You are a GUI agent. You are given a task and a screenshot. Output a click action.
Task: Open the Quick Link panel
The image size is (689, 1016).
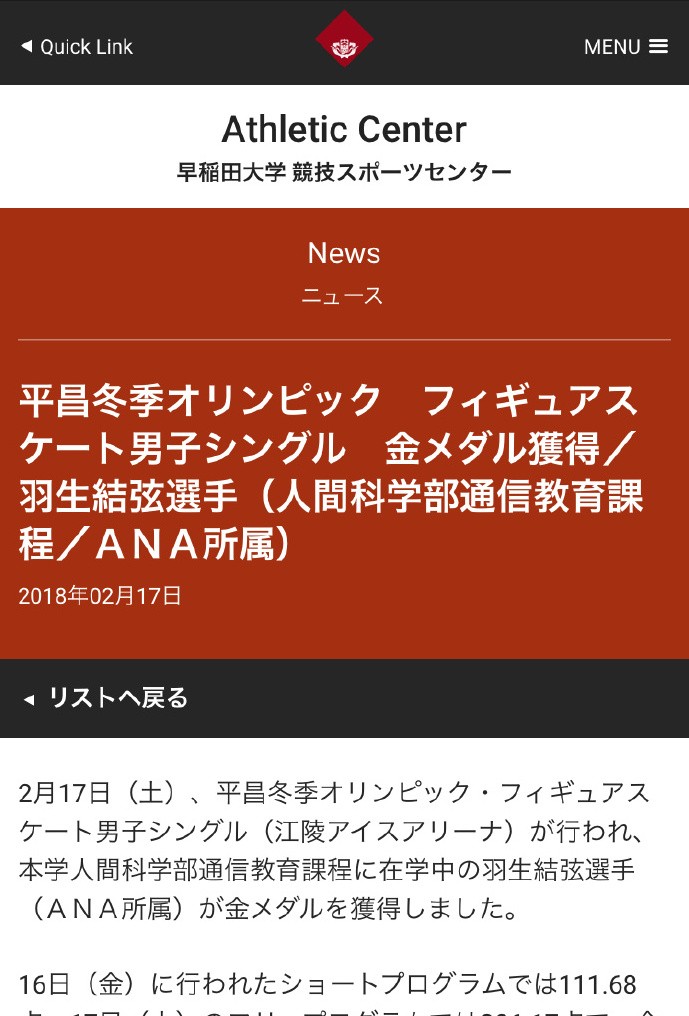tap(77, 47)
